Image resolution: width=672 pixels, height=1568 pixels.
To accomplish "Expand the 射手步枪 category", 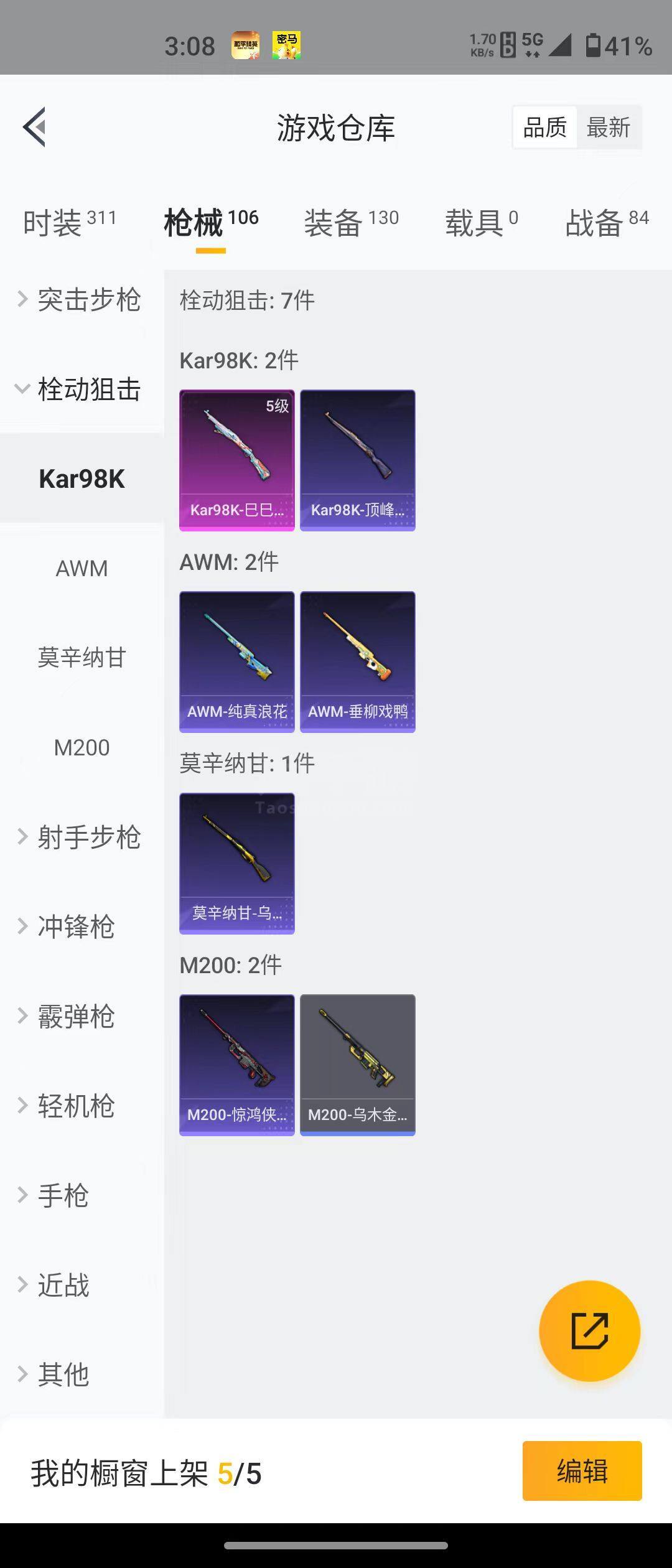I will point(79,837).
